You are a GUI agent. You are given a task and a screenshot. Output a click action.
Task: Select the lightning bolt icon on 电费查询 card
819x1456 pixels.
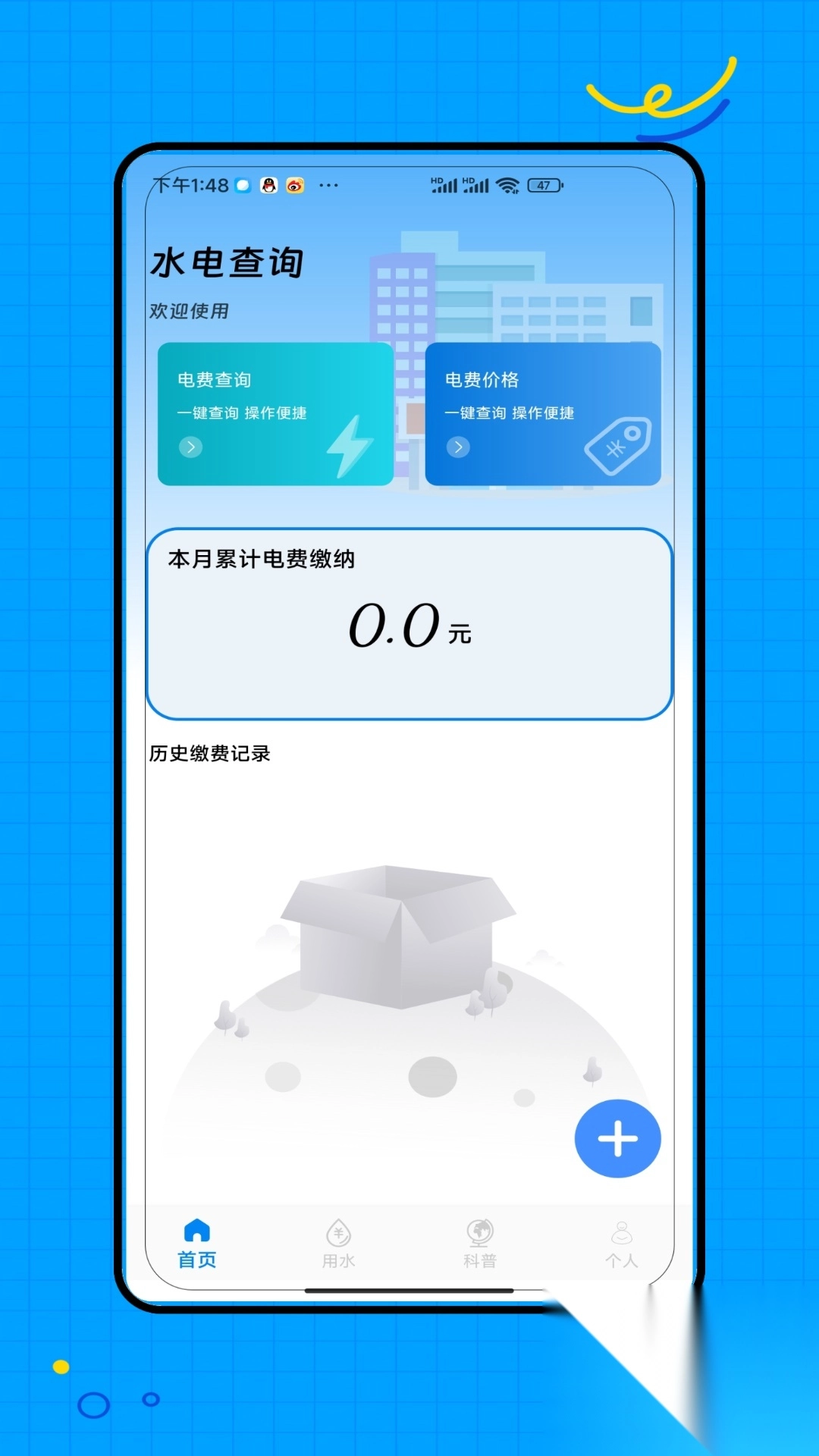coord(349,444)
